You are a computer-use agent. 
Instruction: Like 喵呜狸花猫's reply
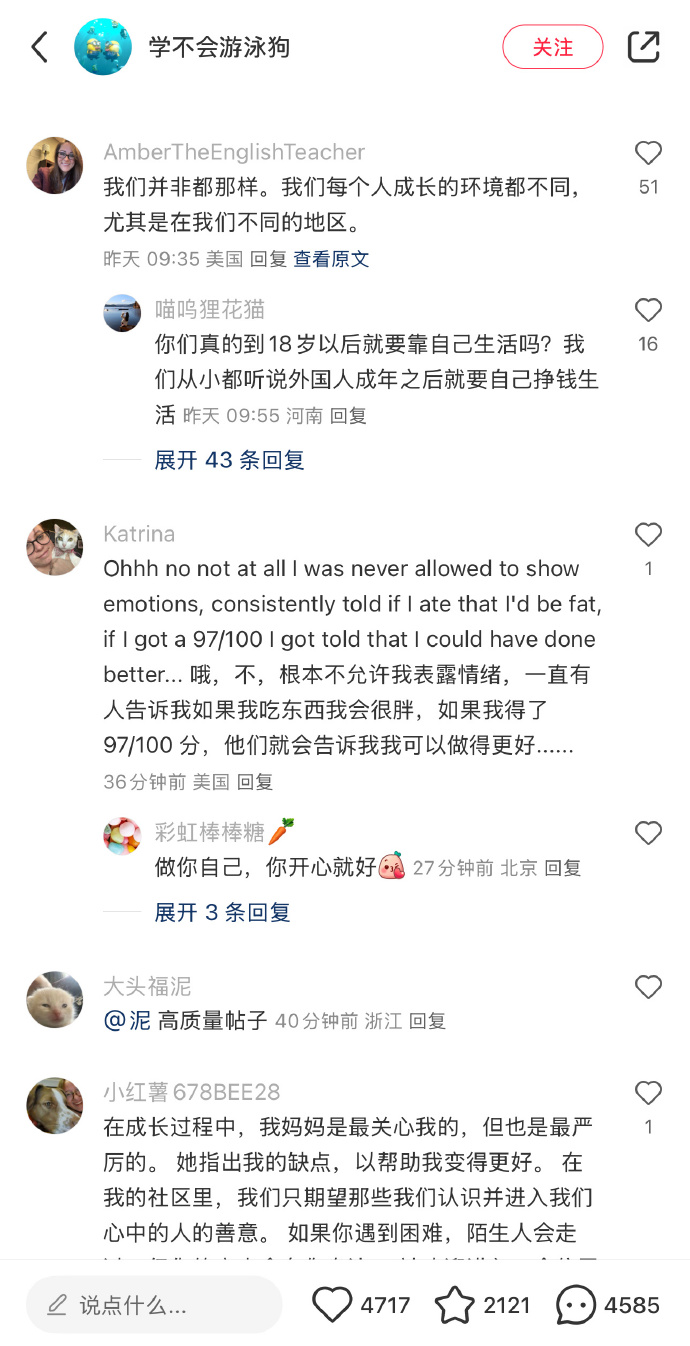point(648,310)
